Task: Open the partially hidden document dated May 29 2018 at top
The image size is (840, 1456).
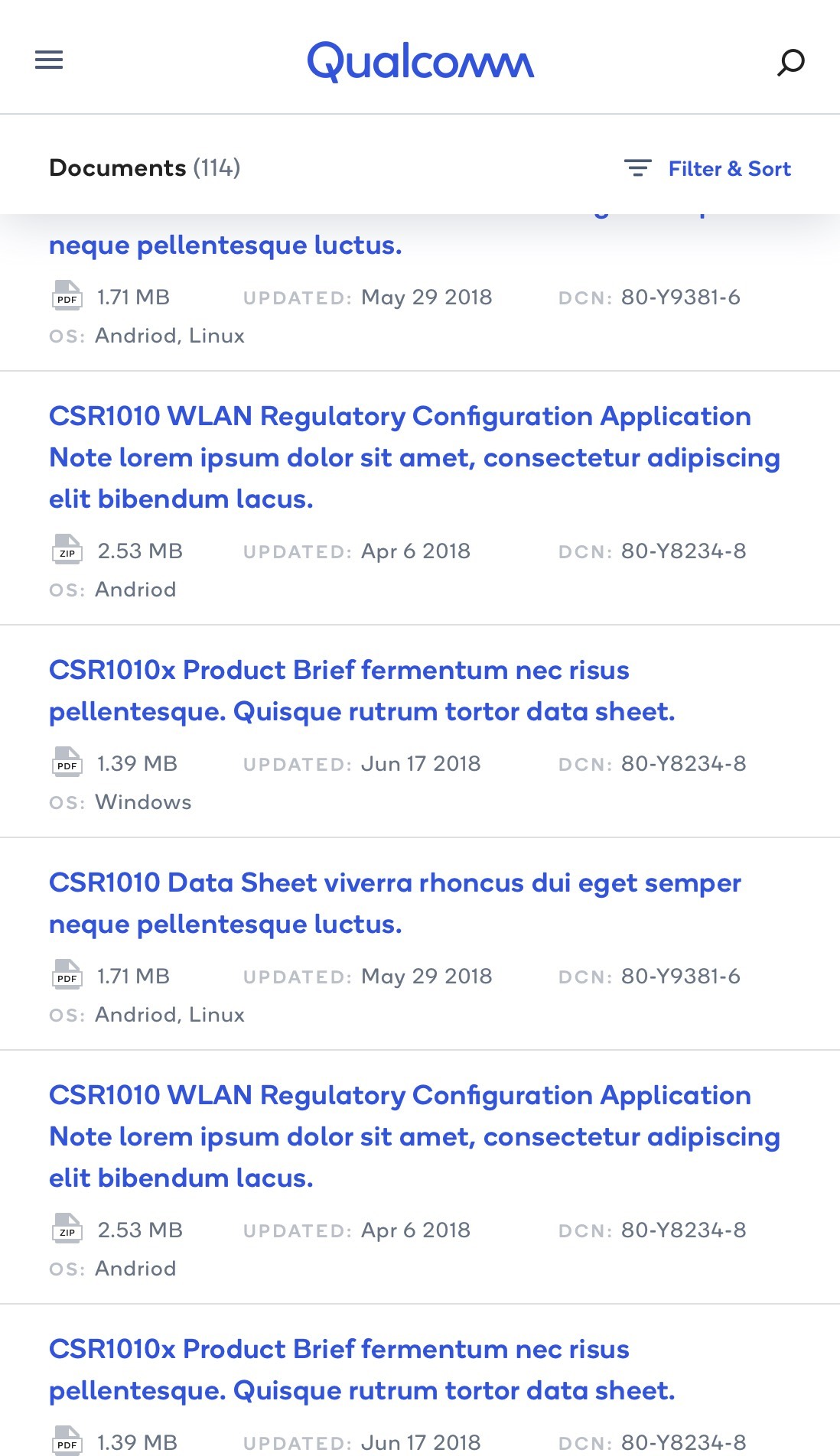Action: [226, 245]
